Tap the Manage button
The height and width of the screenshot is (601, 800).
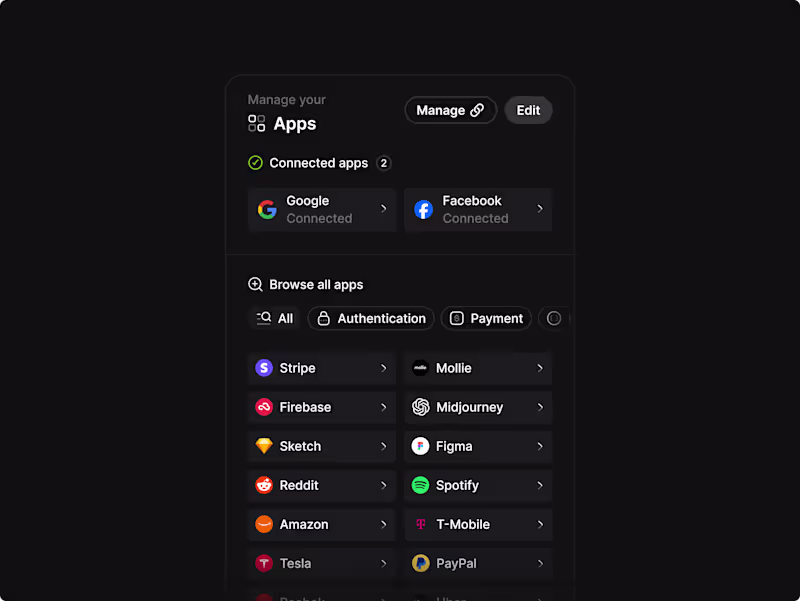(x=450, y=110)
